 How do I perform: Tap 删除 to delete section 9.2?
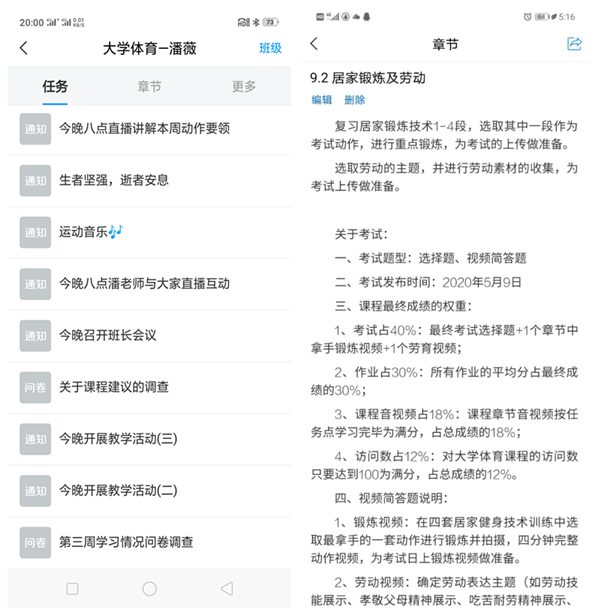point(354,100)
